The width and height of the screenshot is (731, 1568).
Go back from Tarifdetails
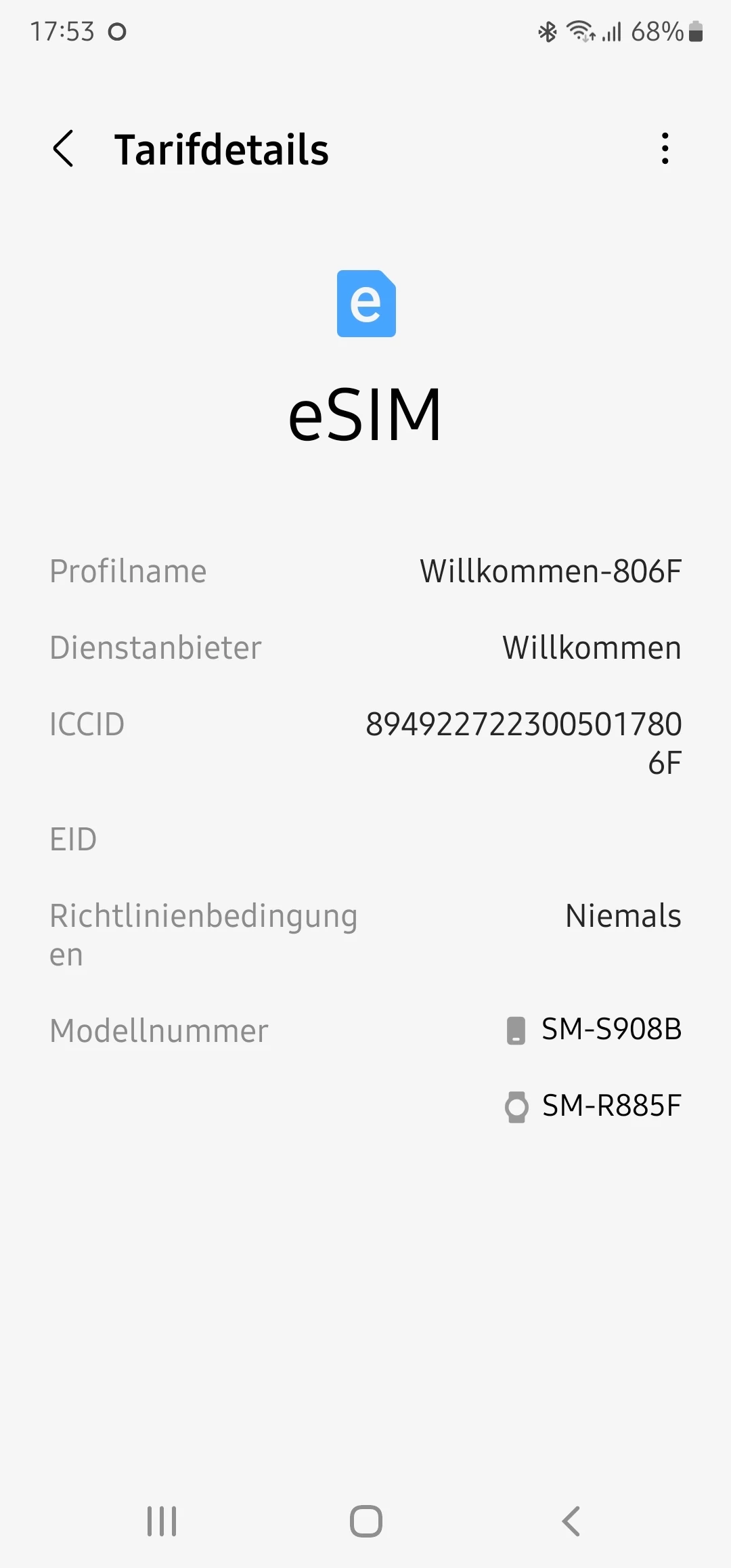(x=64, y=149)
